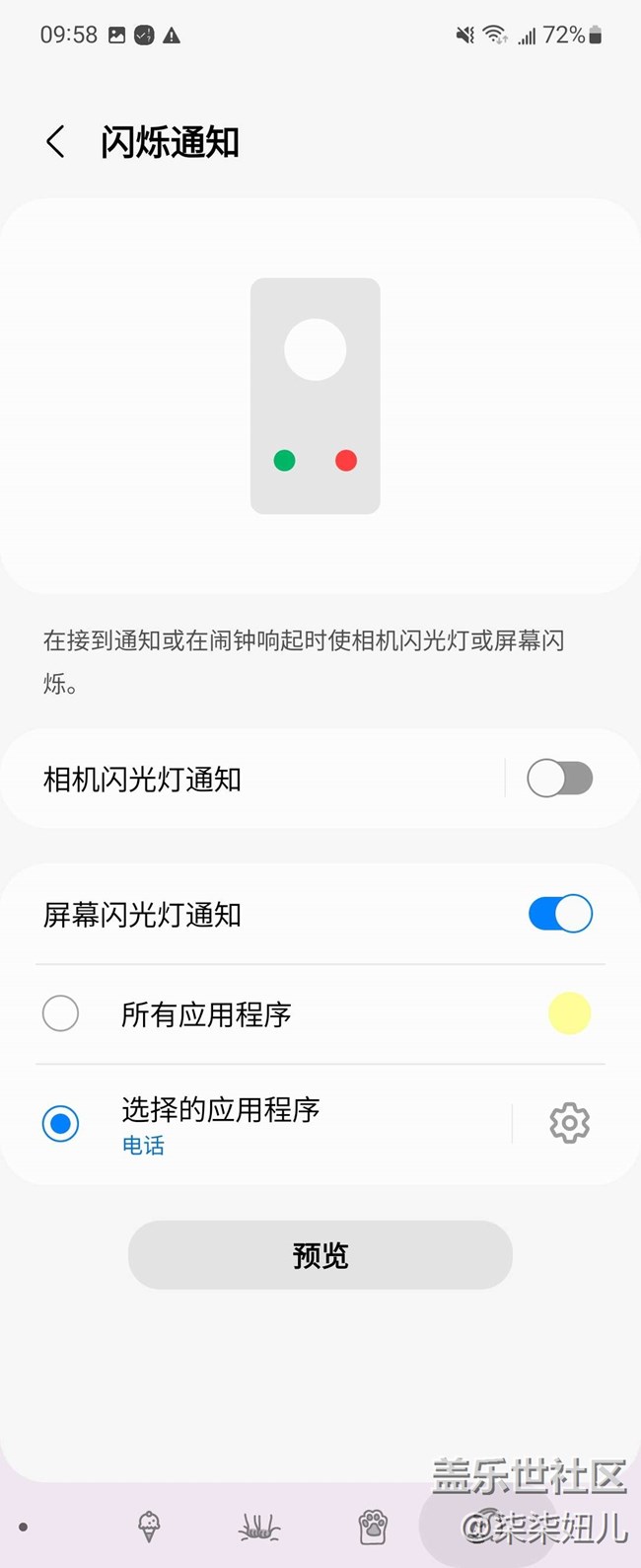Viewport: 641px width, 1568px height.
Task: Turn on 相机闪光灯通知
Action: [x=559, y=779]
